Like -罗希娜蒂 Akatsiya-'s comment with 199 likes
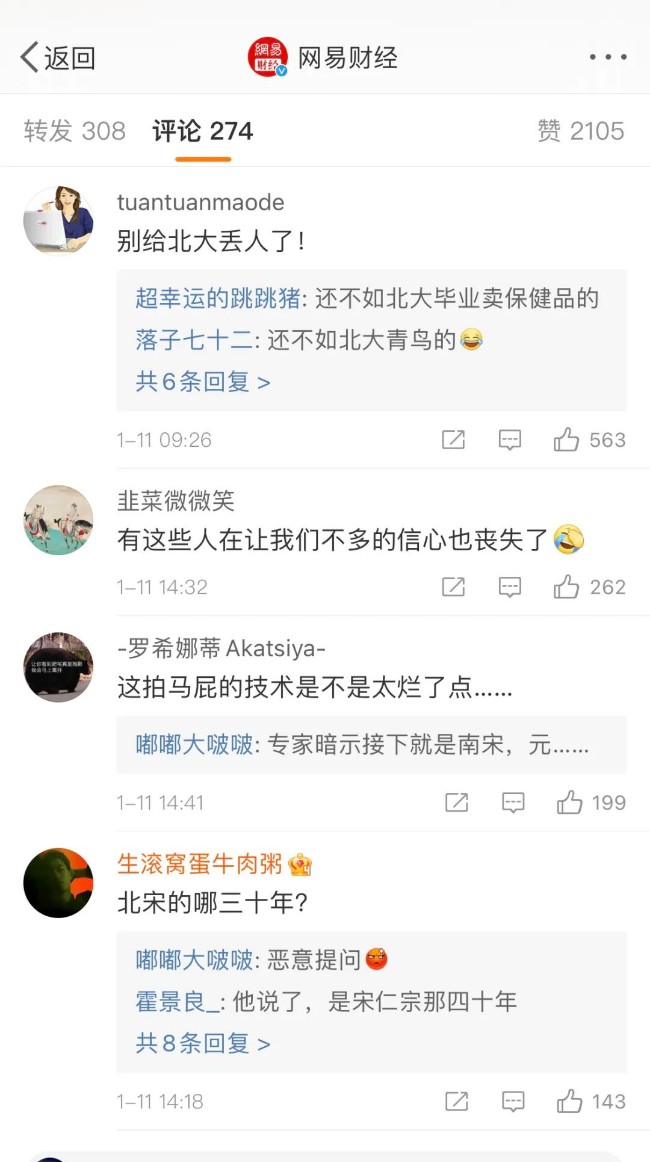This screenshot has height=1162, width=650. tap(591, 802)
